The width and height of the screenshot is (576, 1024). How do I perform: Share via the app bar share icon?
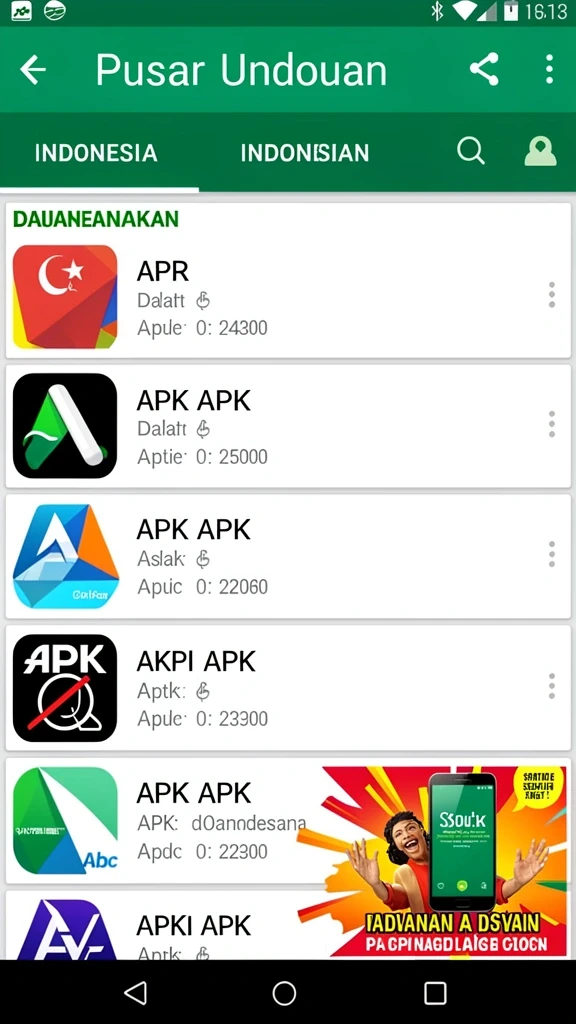click(x=485, y=69)
